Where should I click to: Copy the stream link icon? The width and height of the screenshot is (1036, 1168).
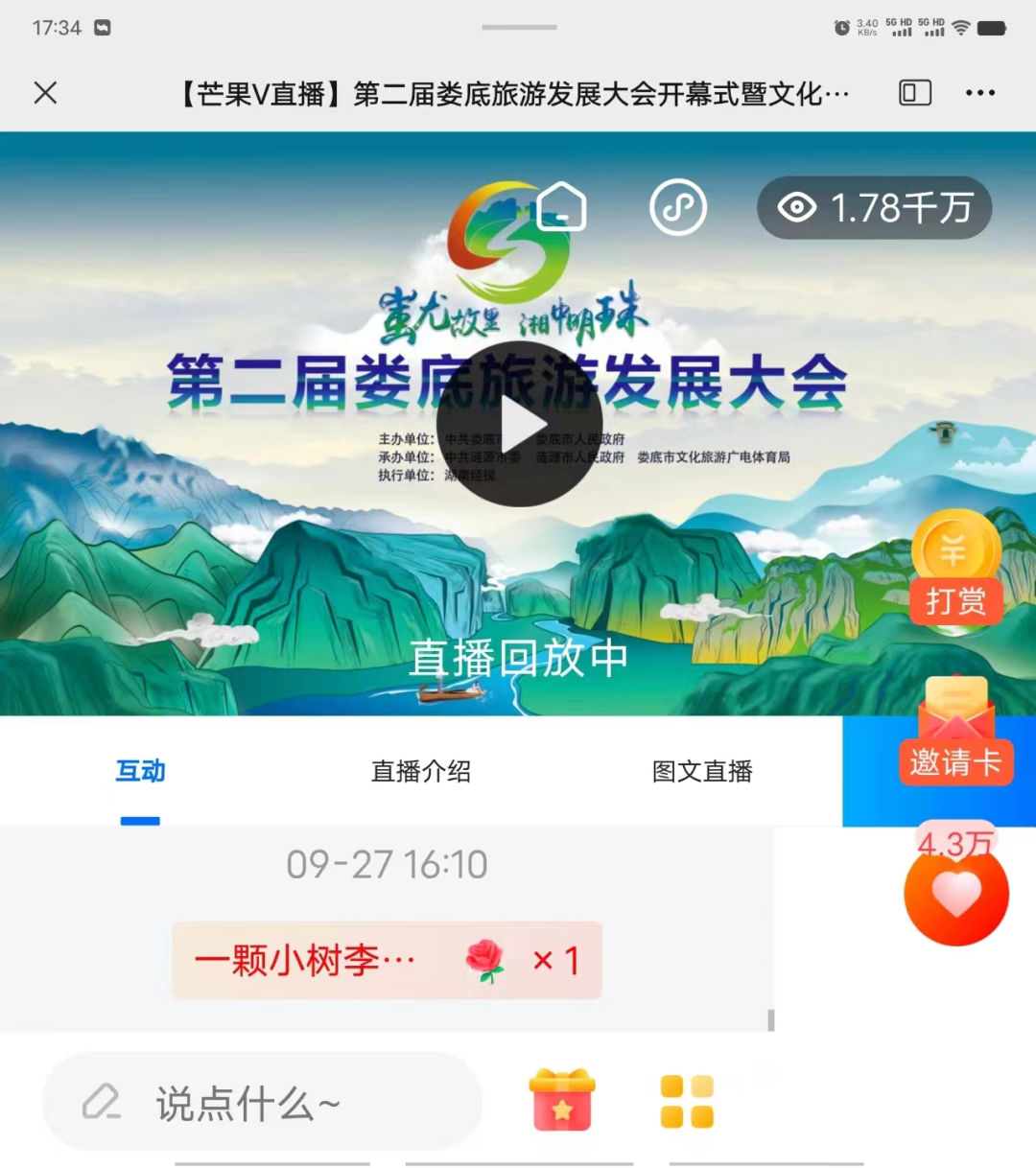[678, 207]
